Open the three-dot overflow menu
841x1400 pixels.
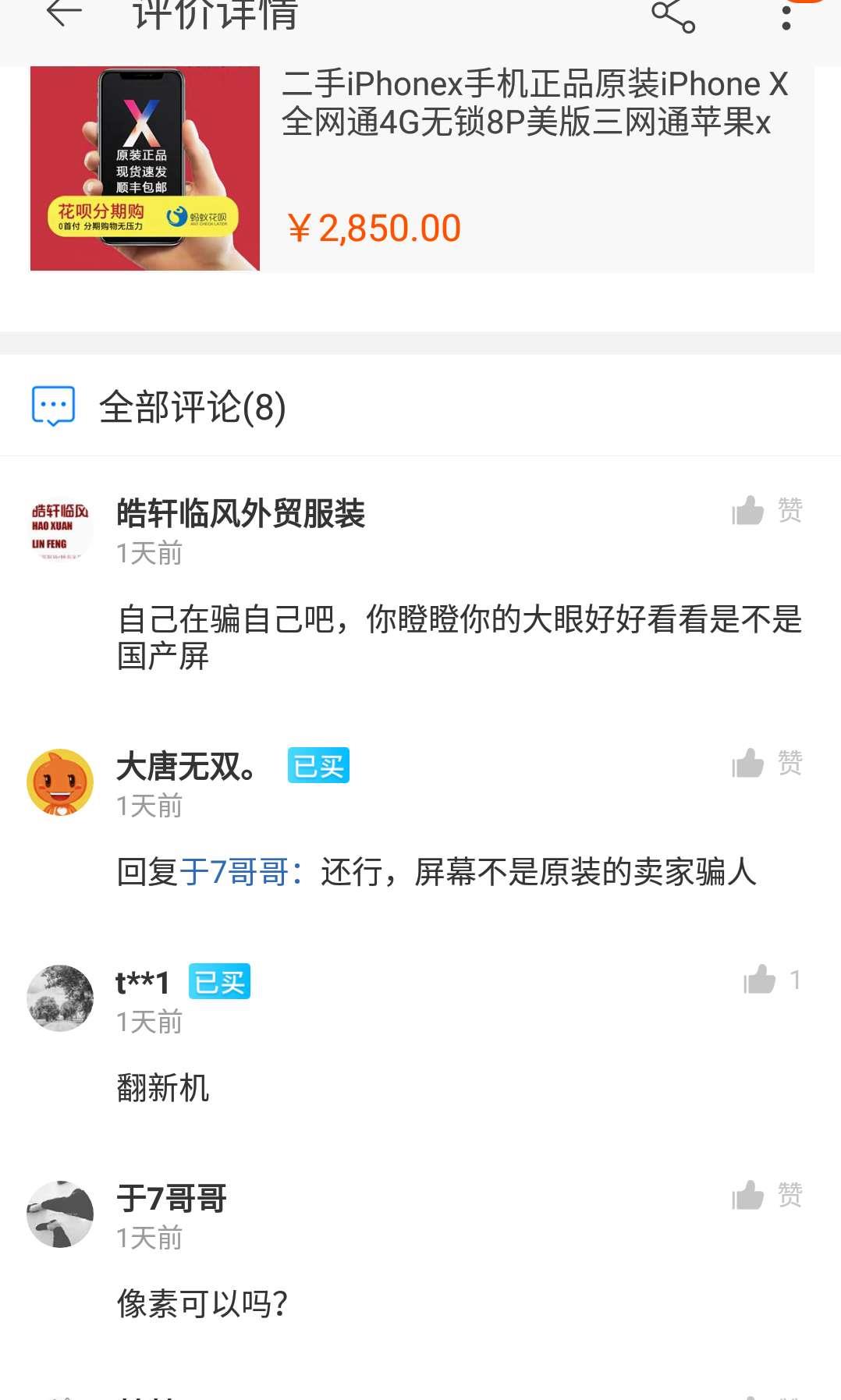click(x=786, y=16)
